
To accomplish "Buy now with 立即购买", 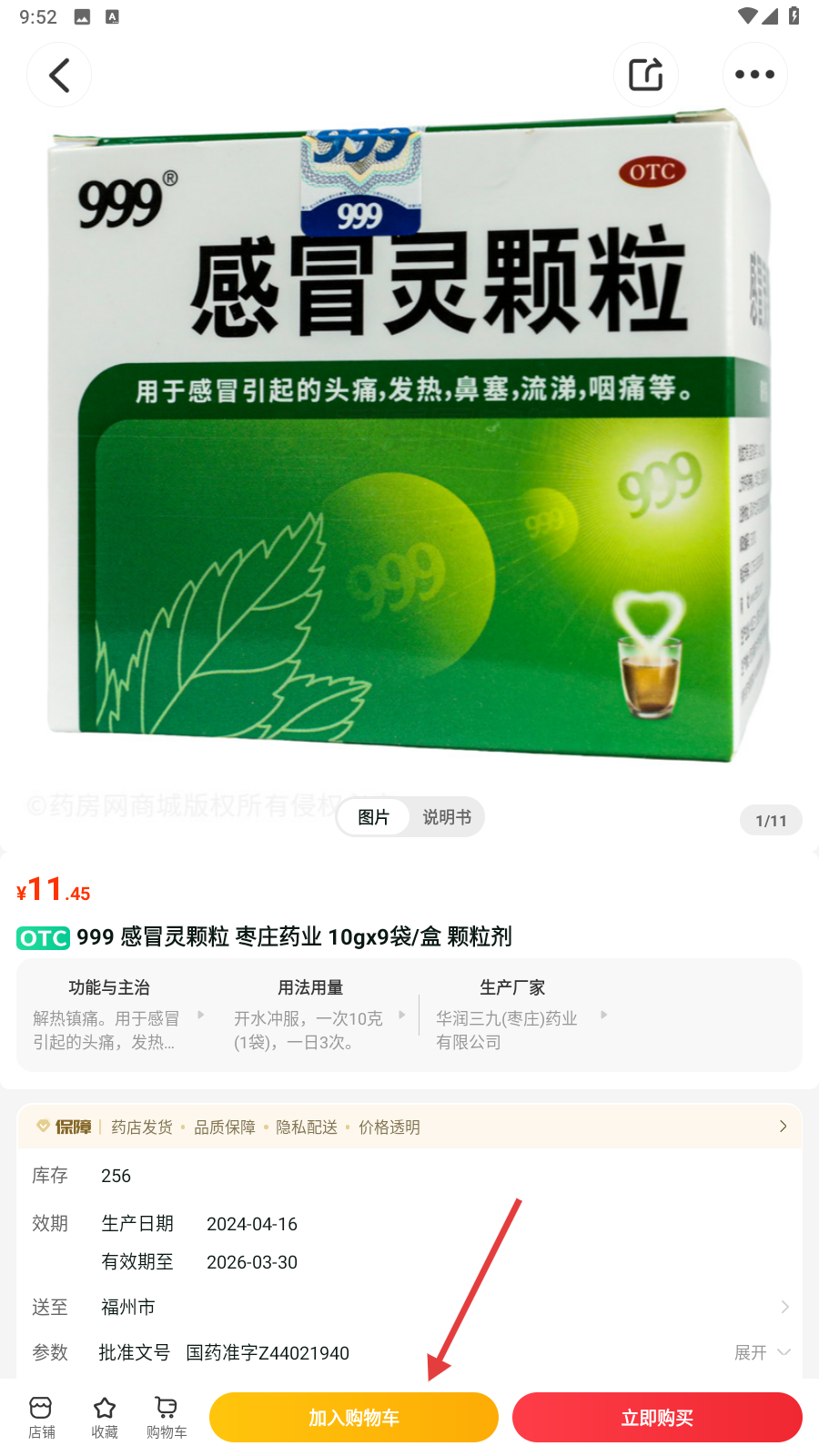I will coord(657,1417).
